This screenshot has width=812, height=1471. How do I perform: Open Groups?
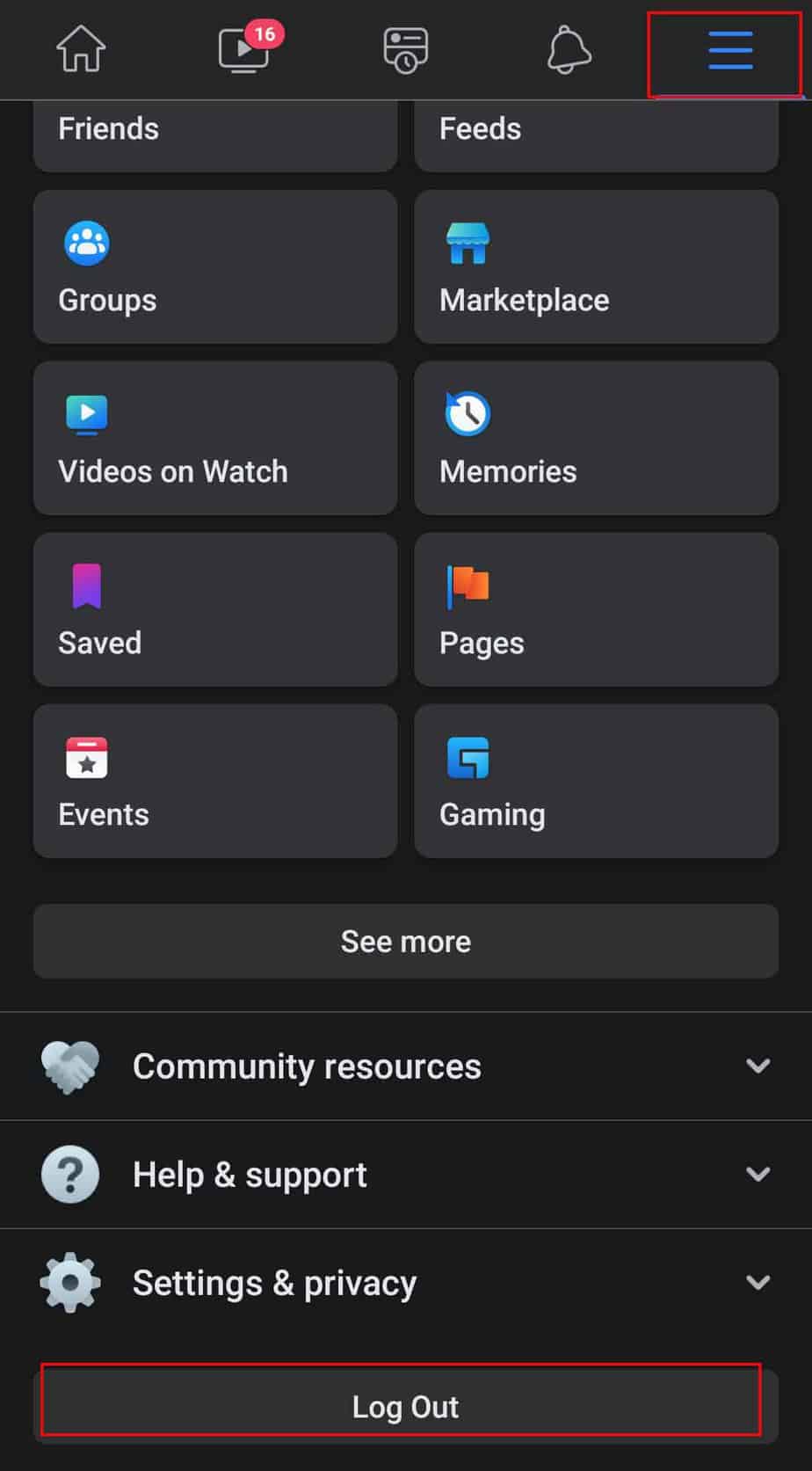point(215,266)
